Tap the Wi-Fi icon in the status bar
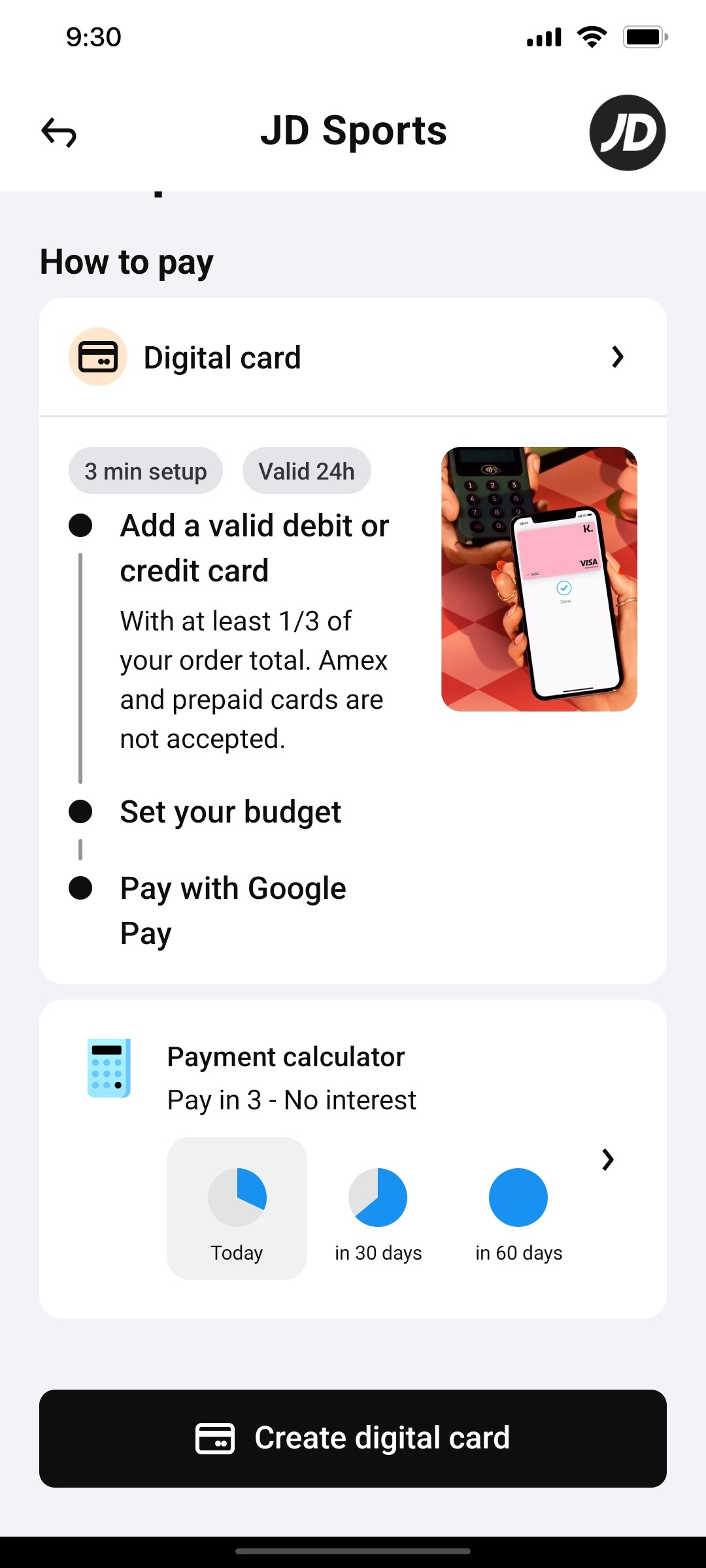Image resolution: width=706 pixels, height=1568 pixels. pyautogui.click(x=590, y=37)
